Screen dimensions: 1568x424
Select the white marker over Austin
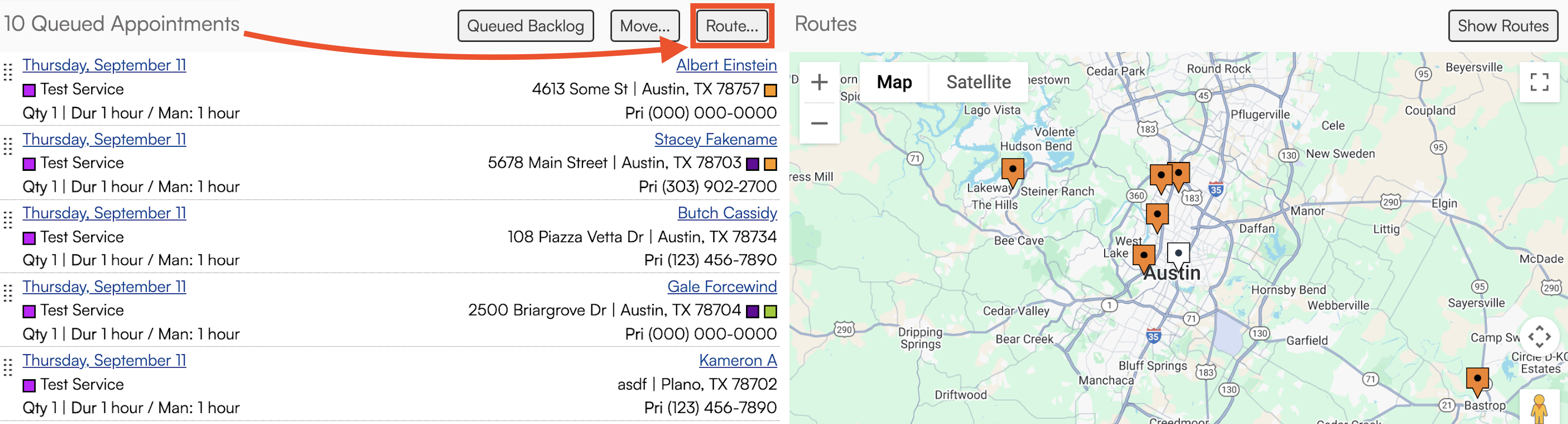click(1179, 254)
